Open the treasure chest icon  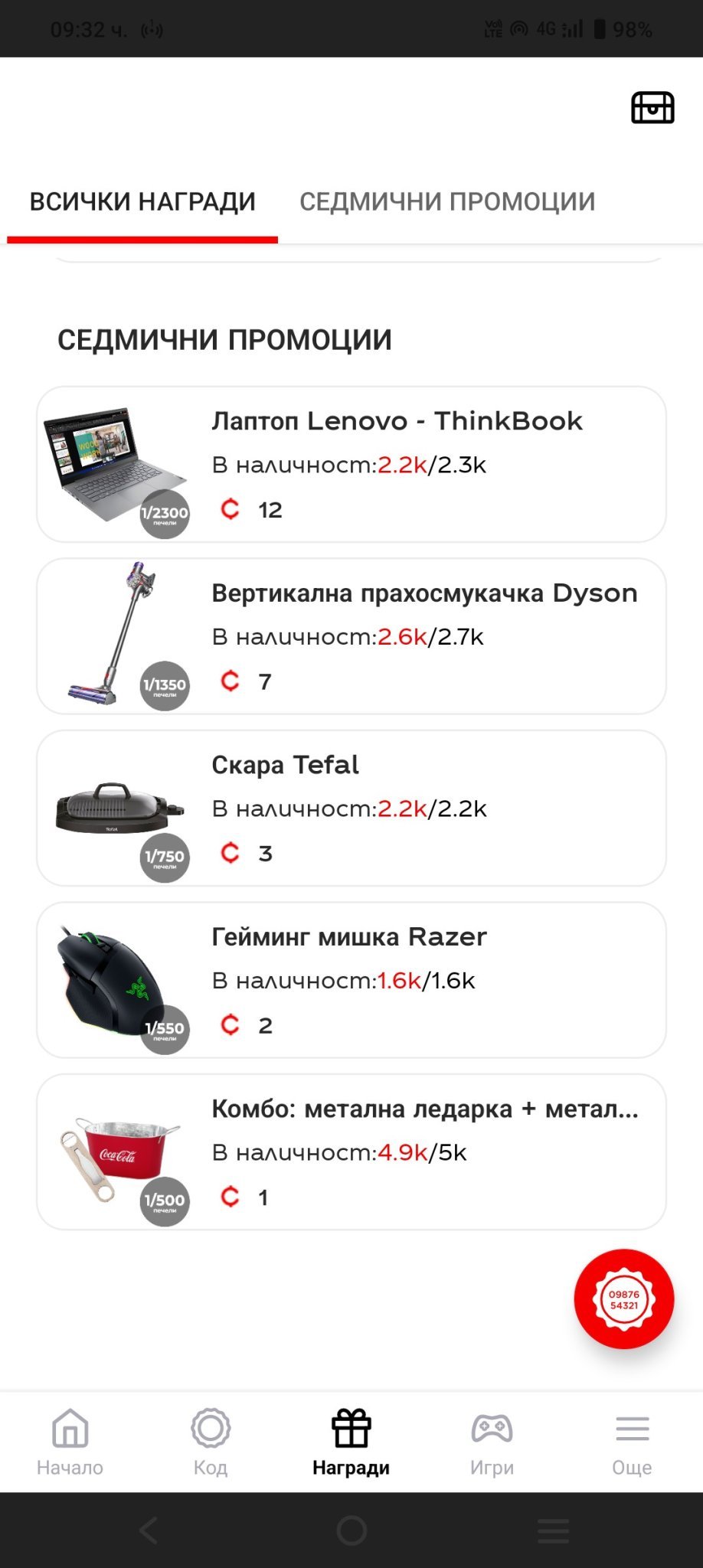652,108
